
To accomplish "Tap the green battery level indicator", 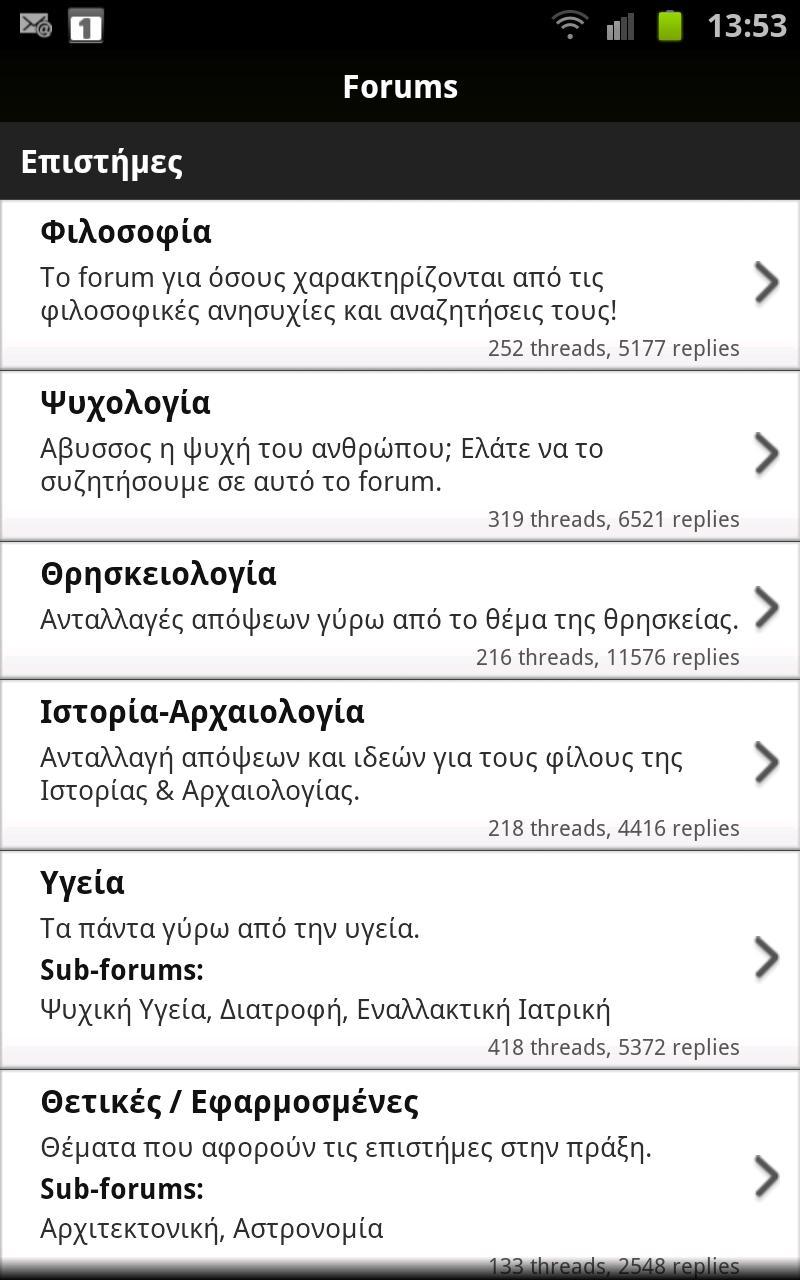I will tap(668, 25).
